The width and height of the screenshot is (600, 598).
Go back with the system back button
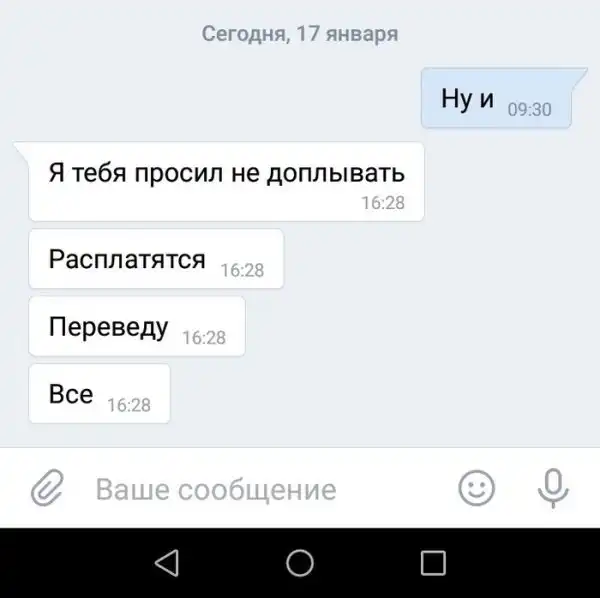point(168,563)
